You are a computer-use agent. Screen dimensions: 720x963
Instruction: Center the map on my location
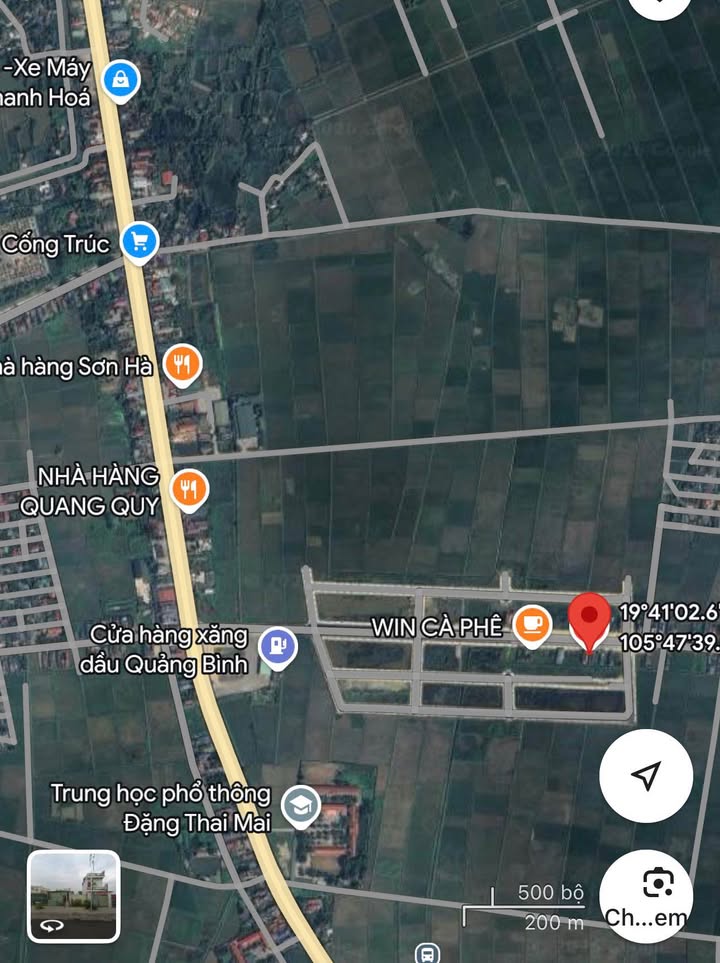tap(646, 775)
